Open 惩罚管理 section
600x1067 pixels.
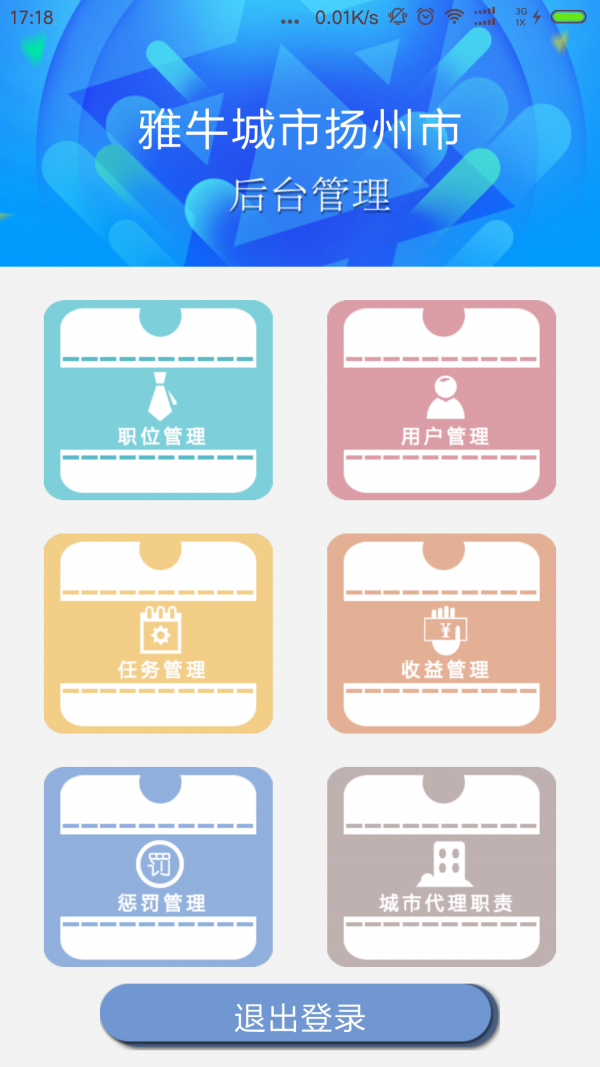[158, 866]
